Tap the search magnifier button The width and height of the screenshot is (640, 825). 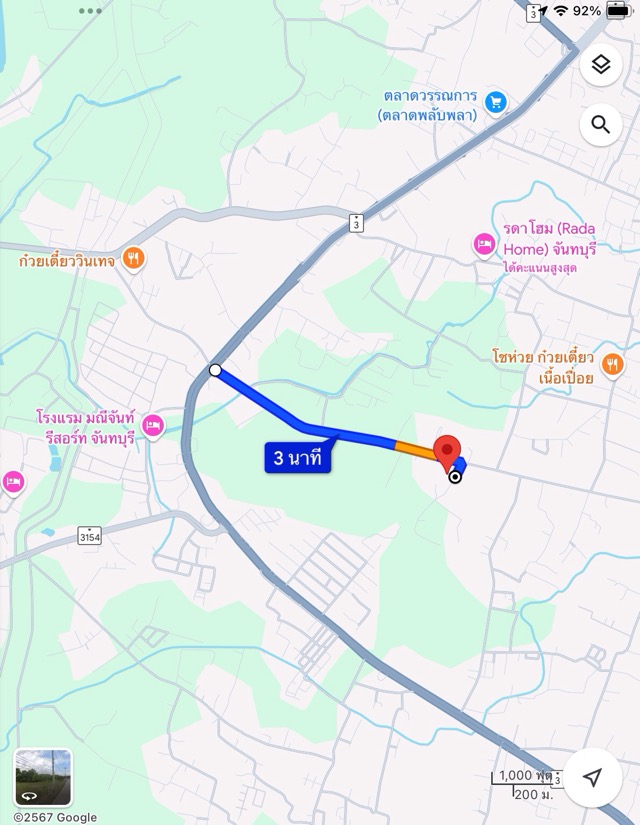[600, 125]
